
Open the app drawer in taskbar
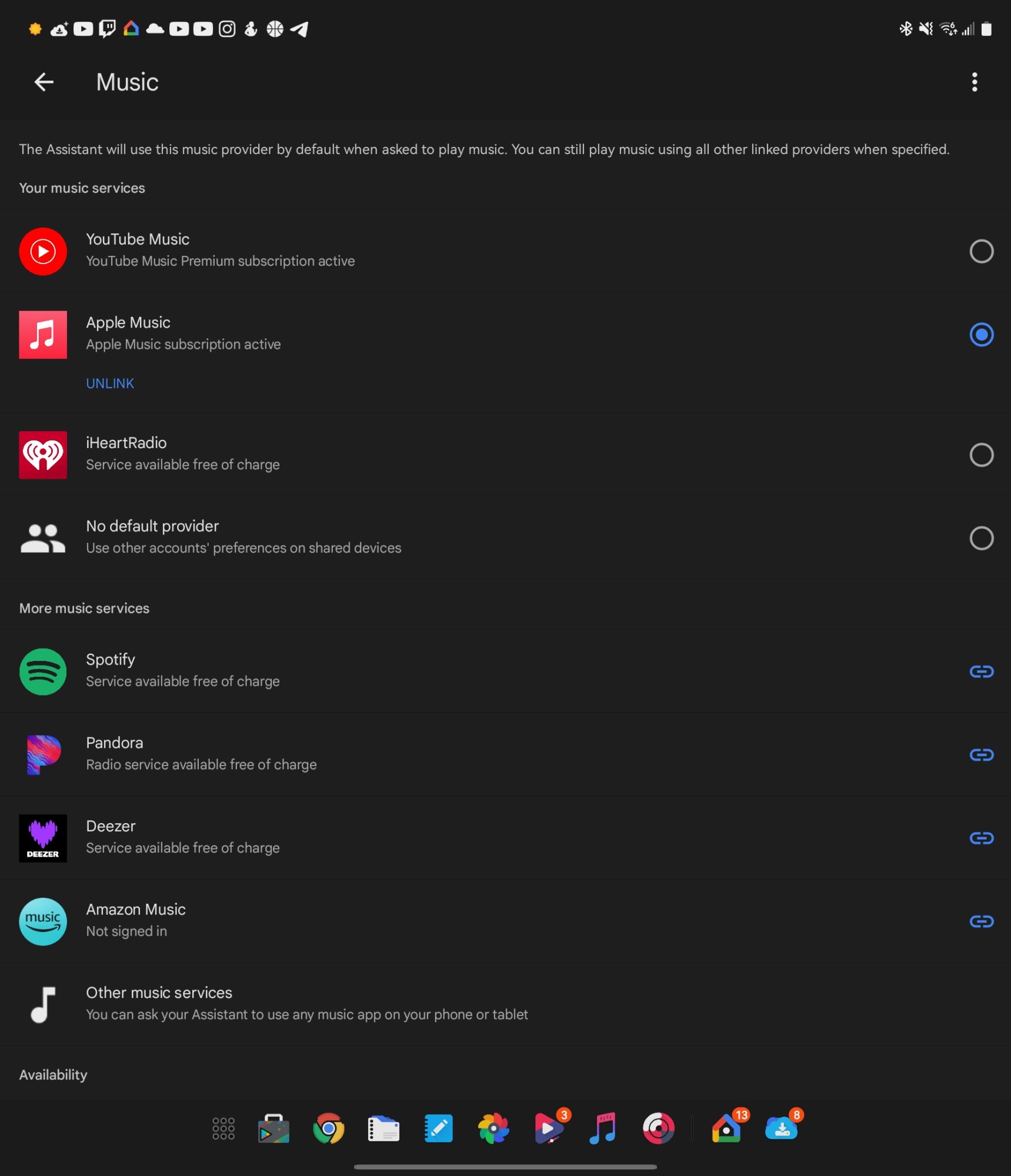[223, 1128]
